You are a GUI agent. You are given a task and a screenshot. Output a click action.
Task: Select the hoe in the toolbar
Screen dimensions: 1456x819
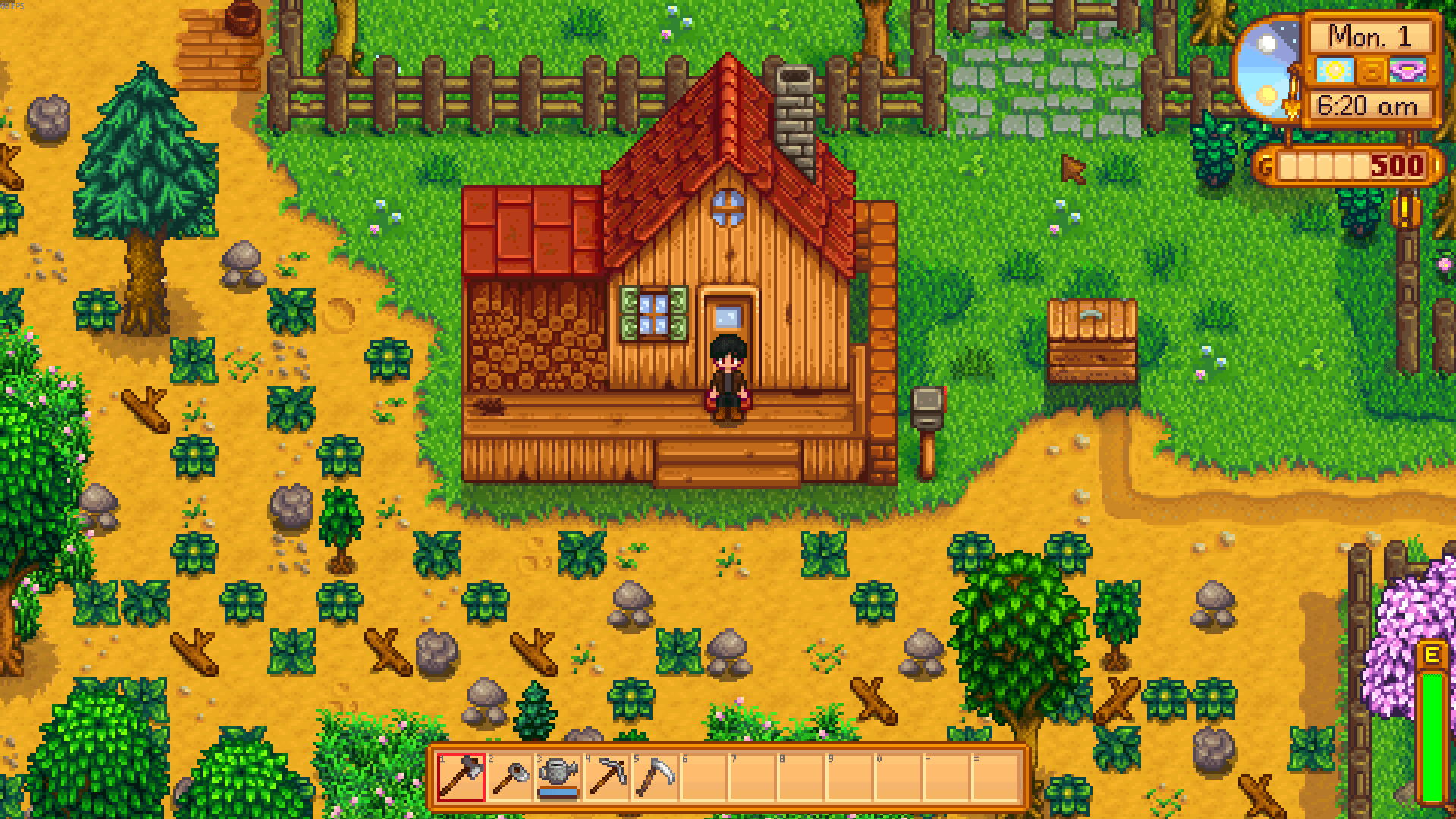point(509,776)
